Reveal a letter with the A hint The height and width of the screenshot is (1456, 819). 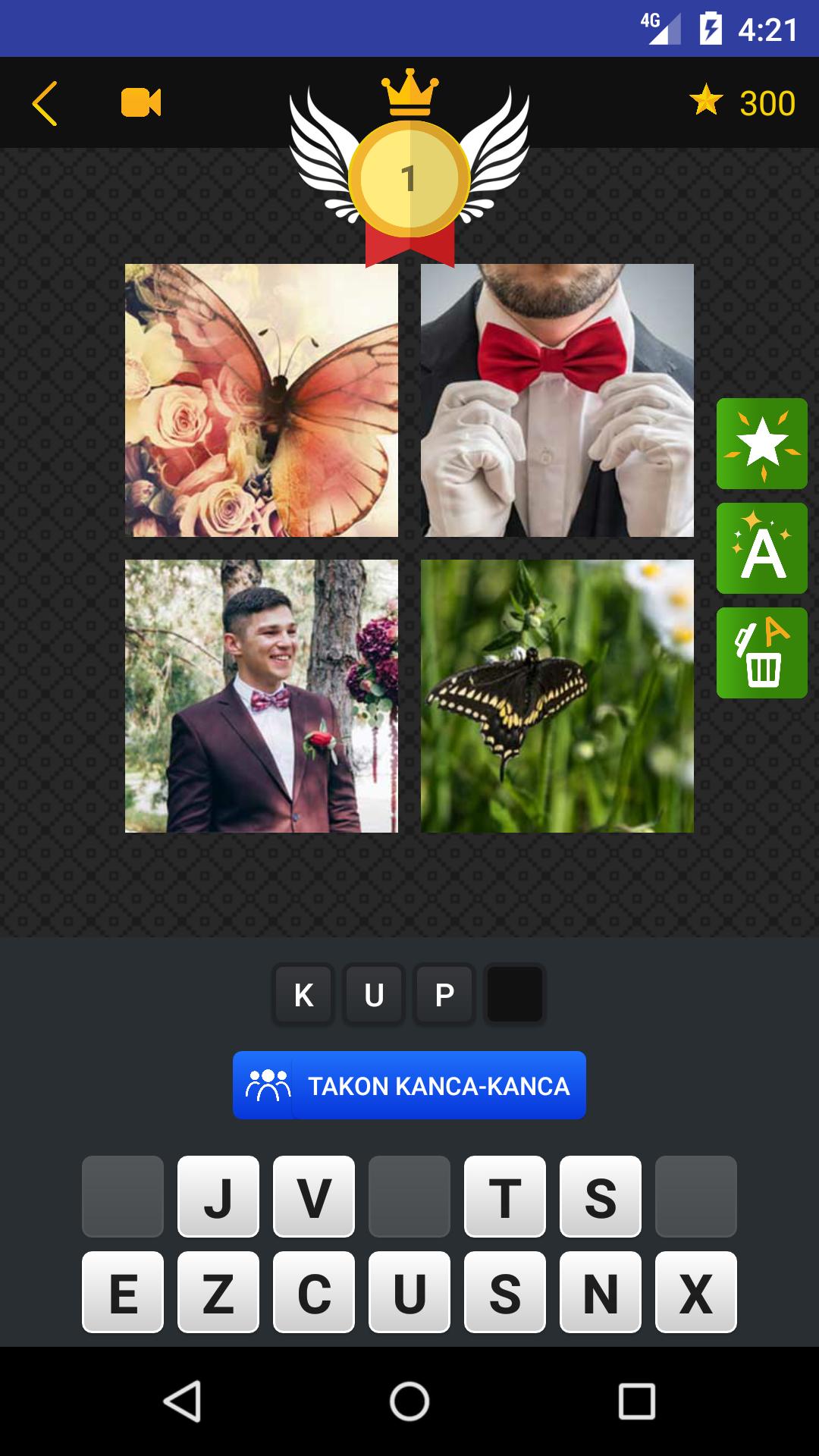tap(761, 548)
